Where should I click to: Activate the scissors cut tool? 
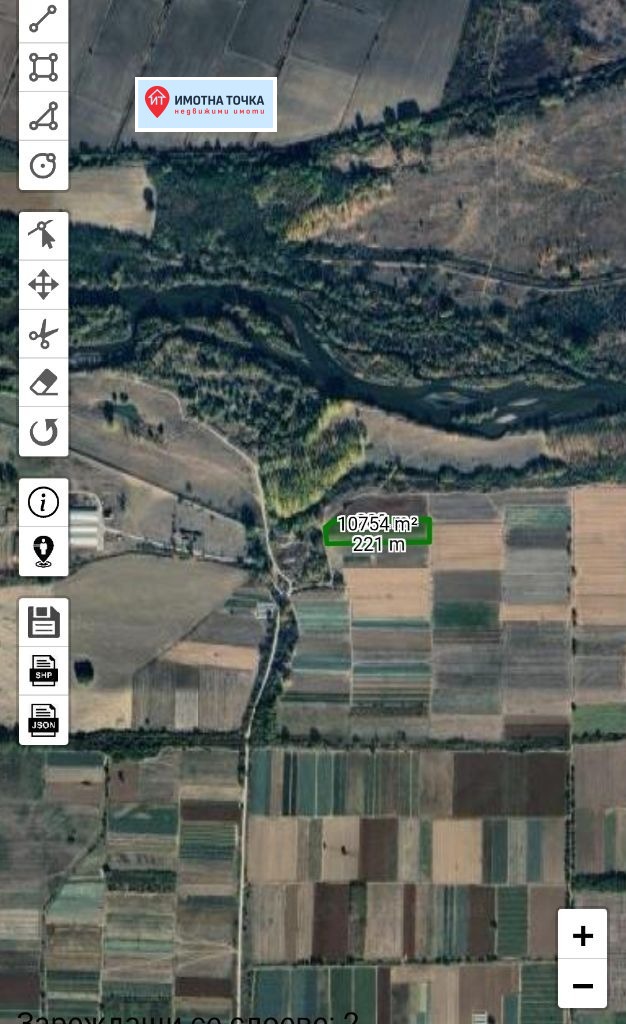(43, 334)
